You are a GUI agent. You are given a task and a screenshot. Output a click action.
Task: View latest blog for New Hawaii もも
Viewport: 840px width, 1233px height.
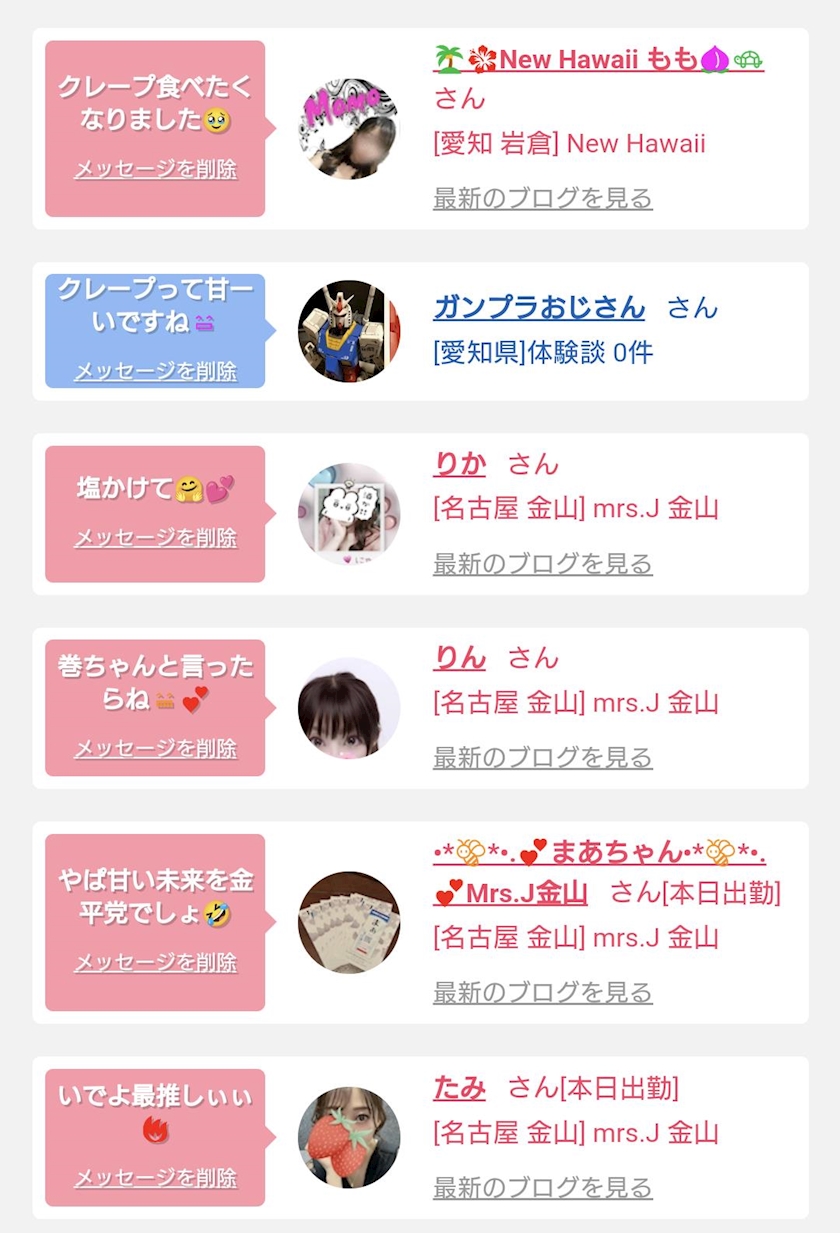click(x=543, y=198)
